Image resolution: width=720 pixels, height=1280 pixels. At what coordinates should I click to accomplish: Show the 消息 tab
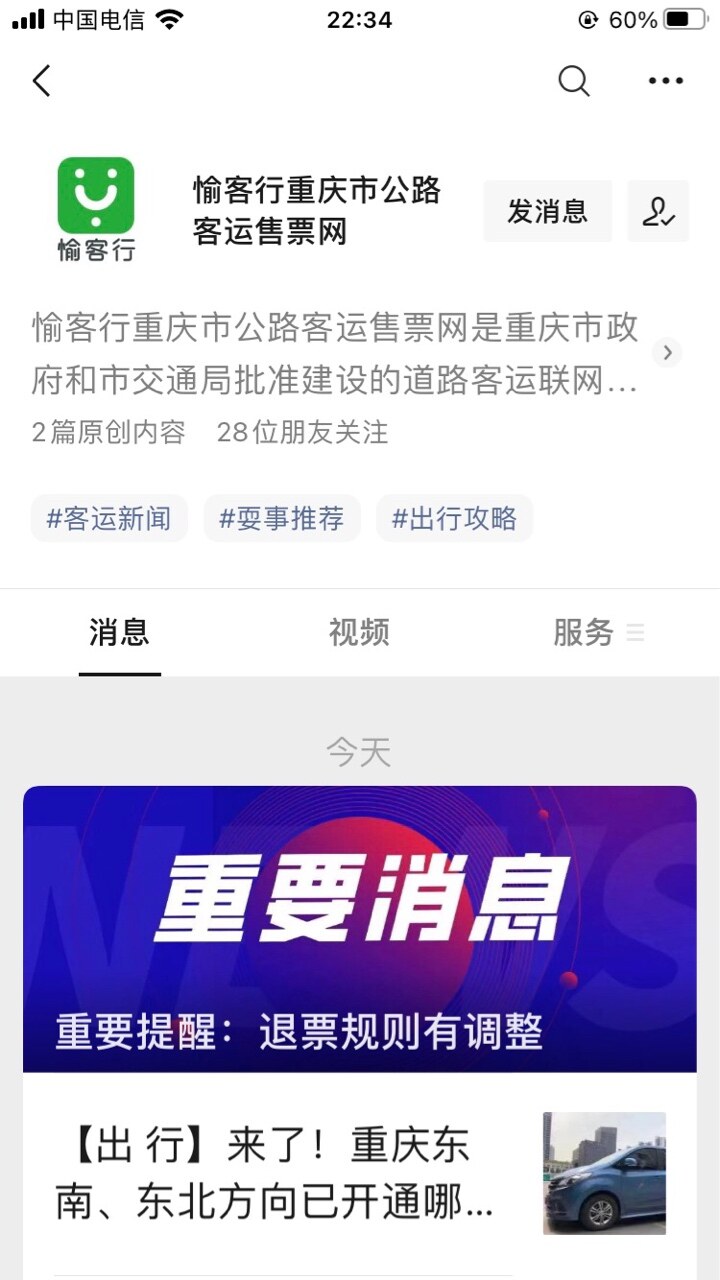(119, 632)
